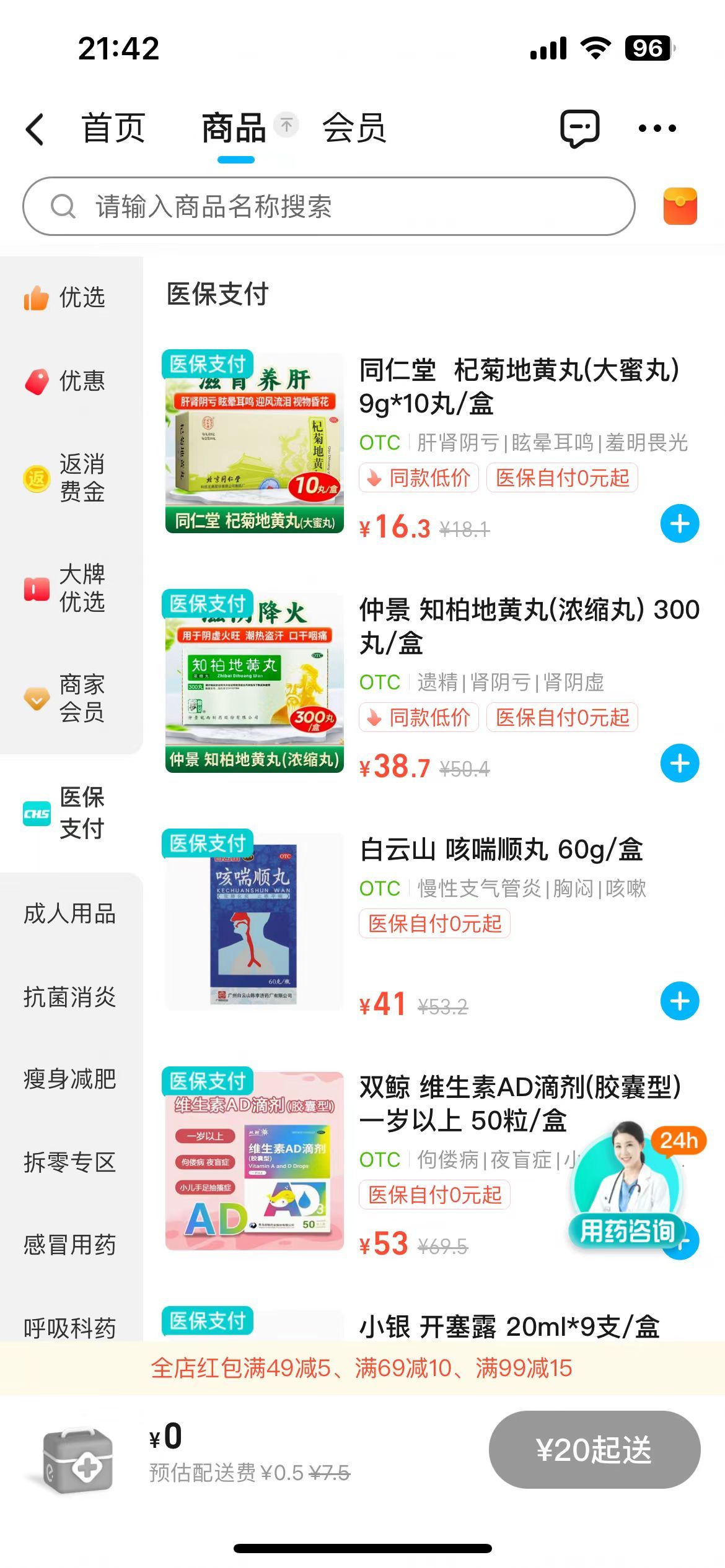Open the medicine kit shopping cart
The width and height of the screenshot is (725, 1568).
tap(79, 1460)
